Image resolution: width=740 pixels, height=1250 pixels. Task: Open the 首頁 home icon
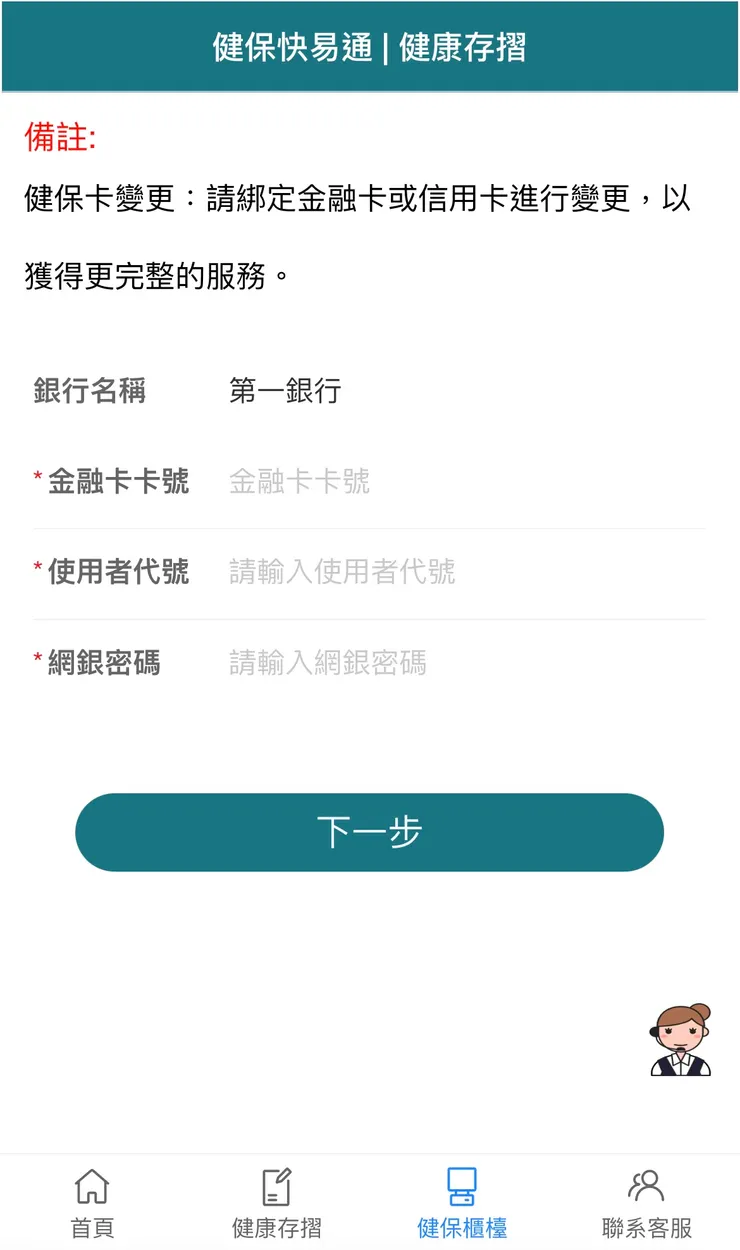point(92,1197)
